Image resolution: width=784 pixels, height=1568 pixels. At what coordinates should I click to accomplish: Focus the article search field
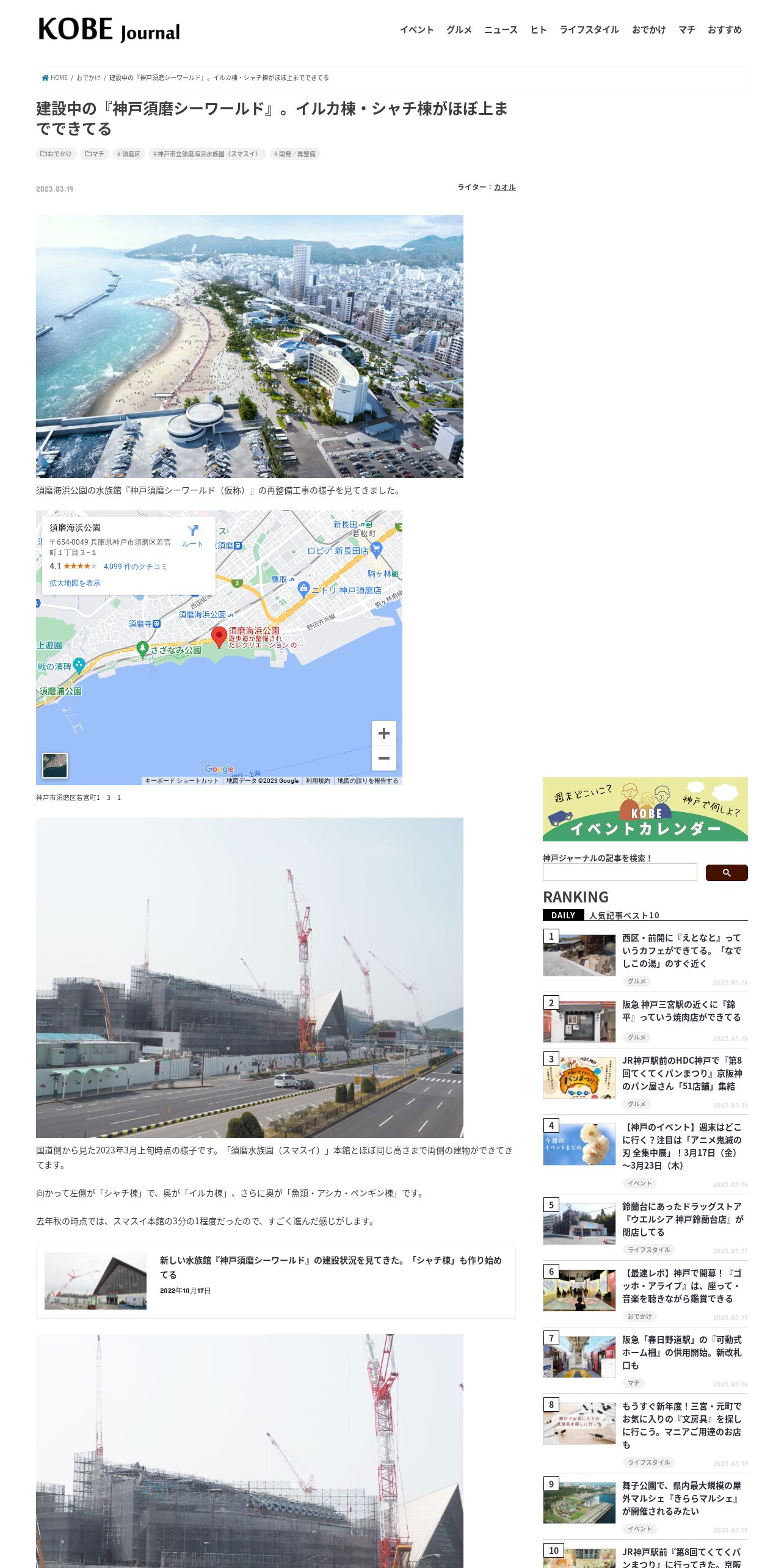coord(619,873)
